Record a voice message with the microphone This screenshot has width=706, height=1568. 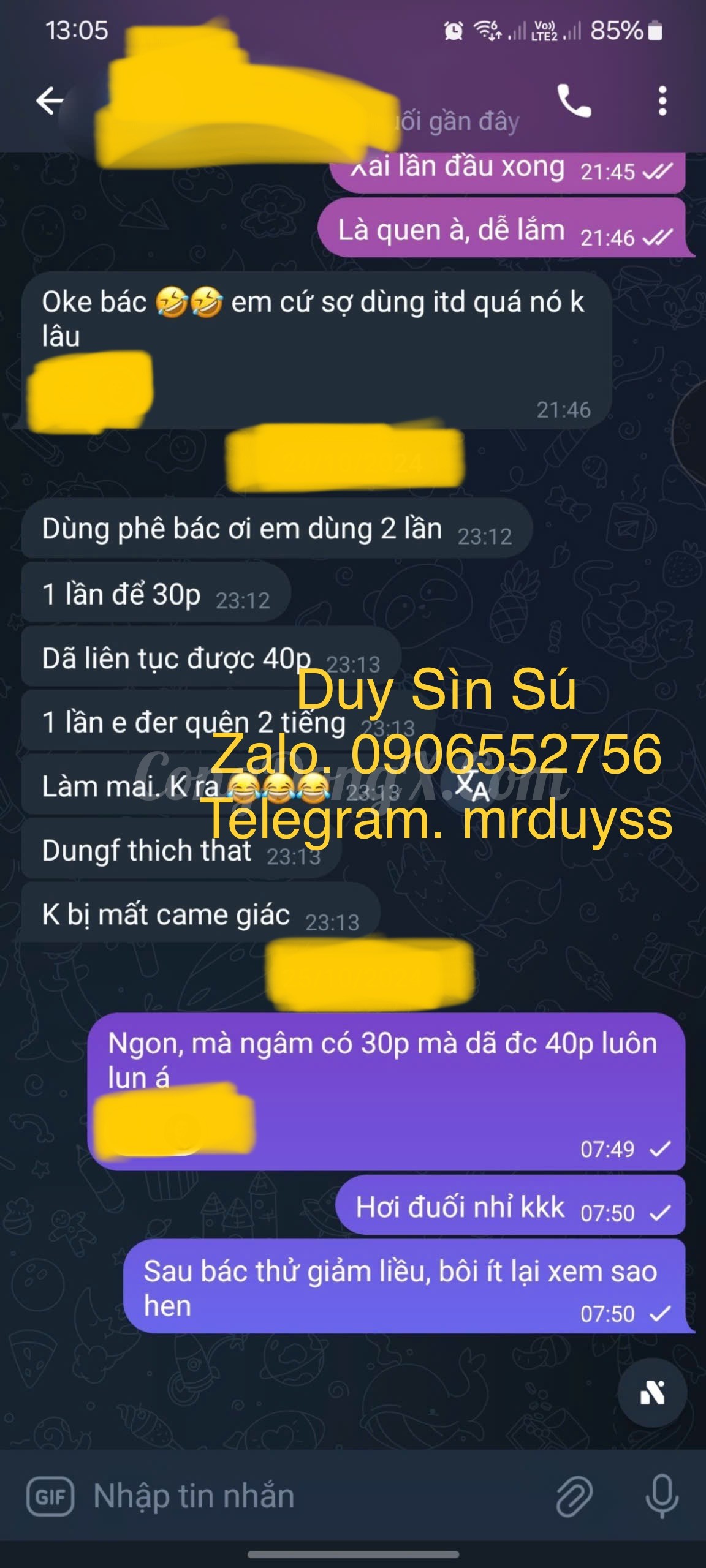(x=662, y=1497)
